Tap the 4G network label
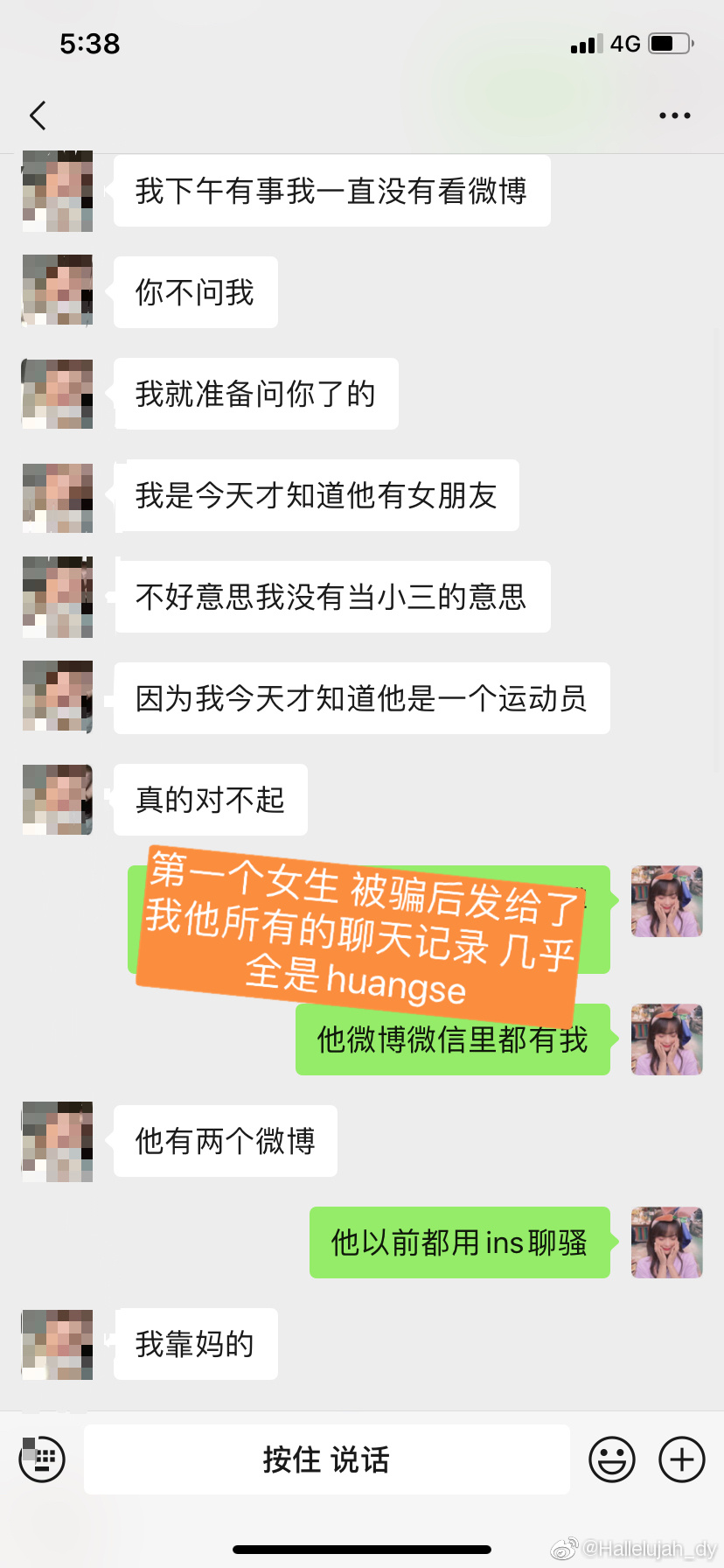724x1568 pixels. pos(625,43)
